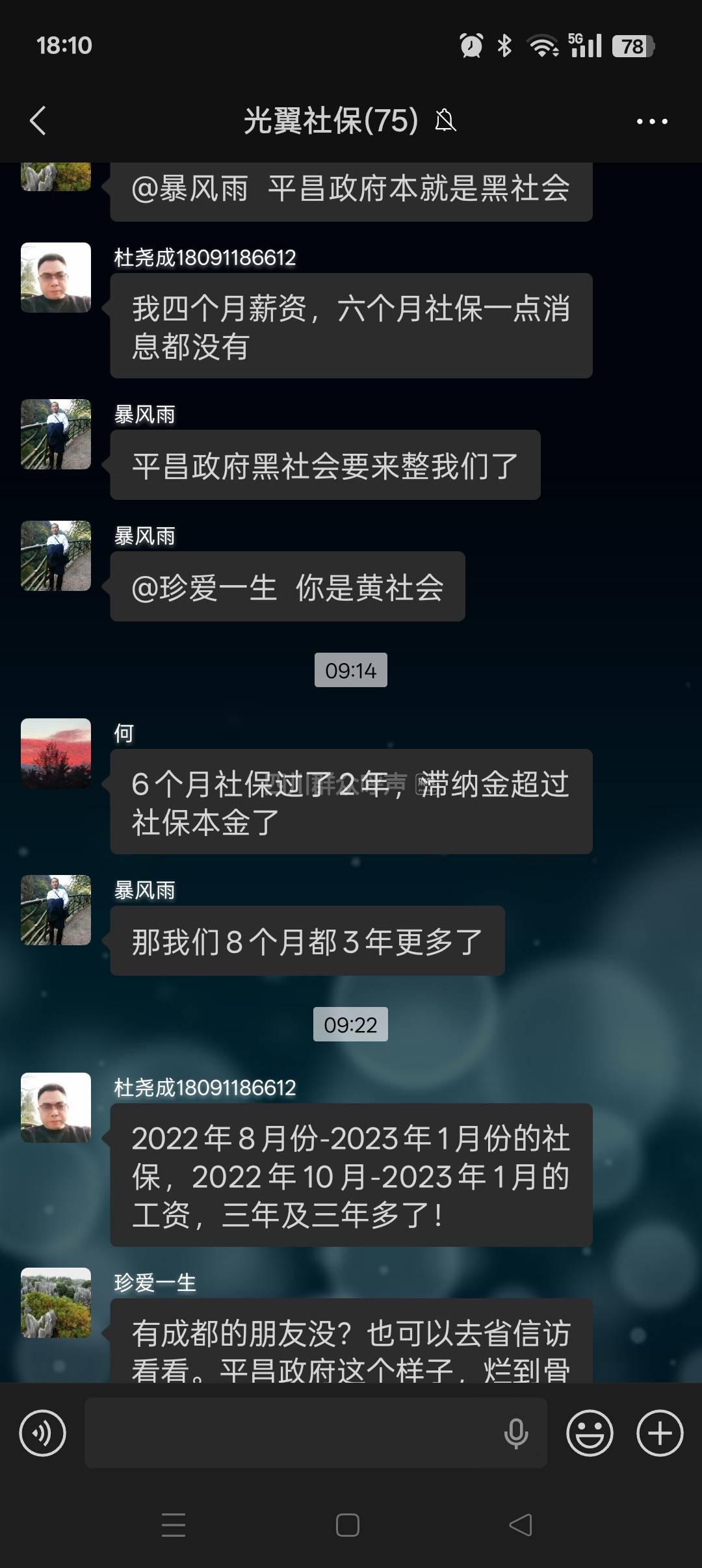The height and width of the screenshot is (1568, 702).
Task: Open the group chat options menu
Action: coord(652,122)
